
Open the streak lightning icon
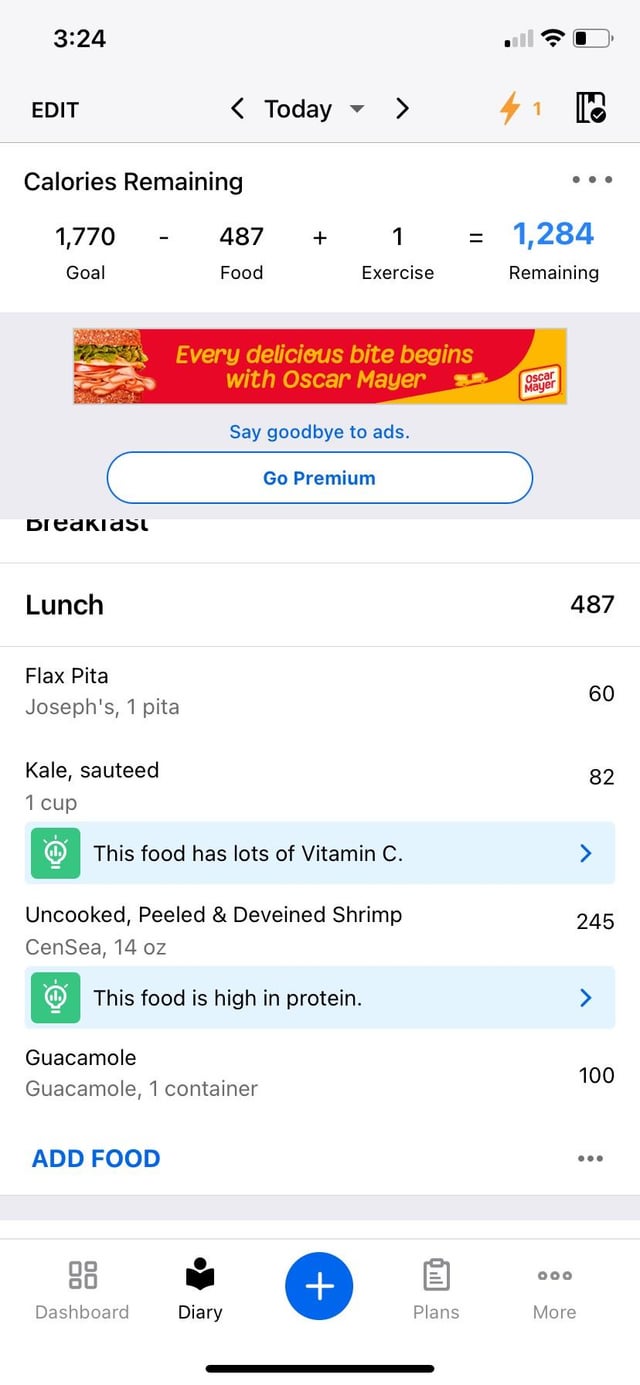[520, 109]
